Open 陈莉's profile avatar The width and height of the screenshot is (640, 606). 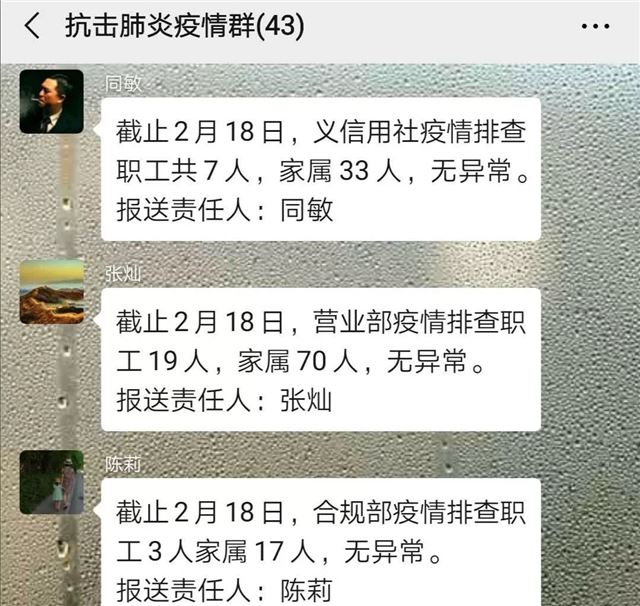51,482
